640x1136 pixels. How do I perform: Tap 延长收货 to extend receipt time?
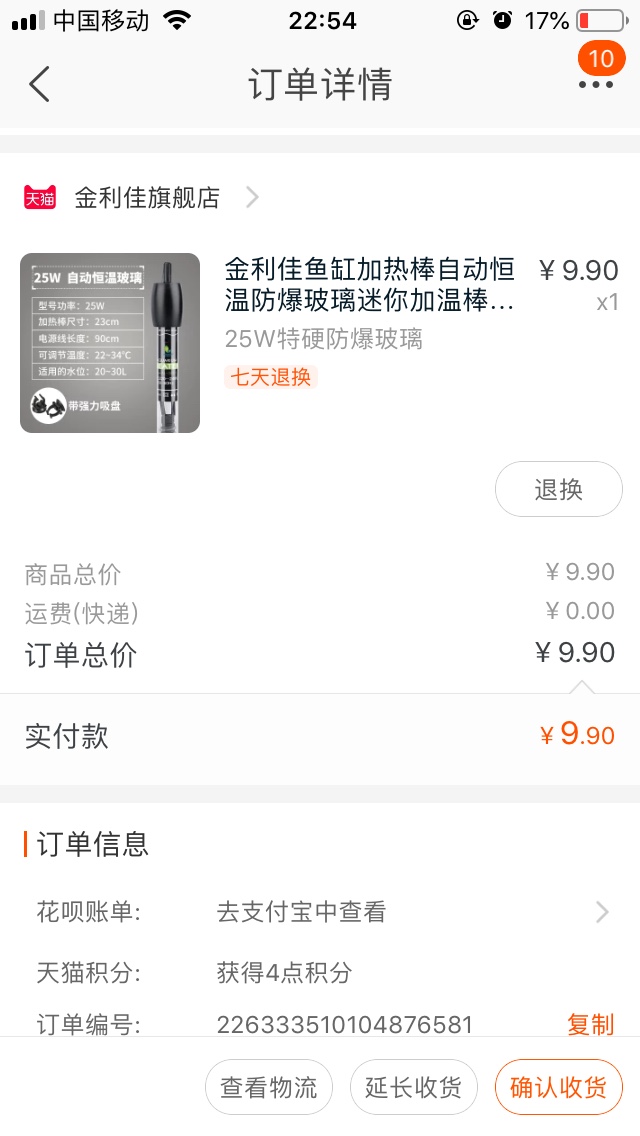tap(414, 1087)
